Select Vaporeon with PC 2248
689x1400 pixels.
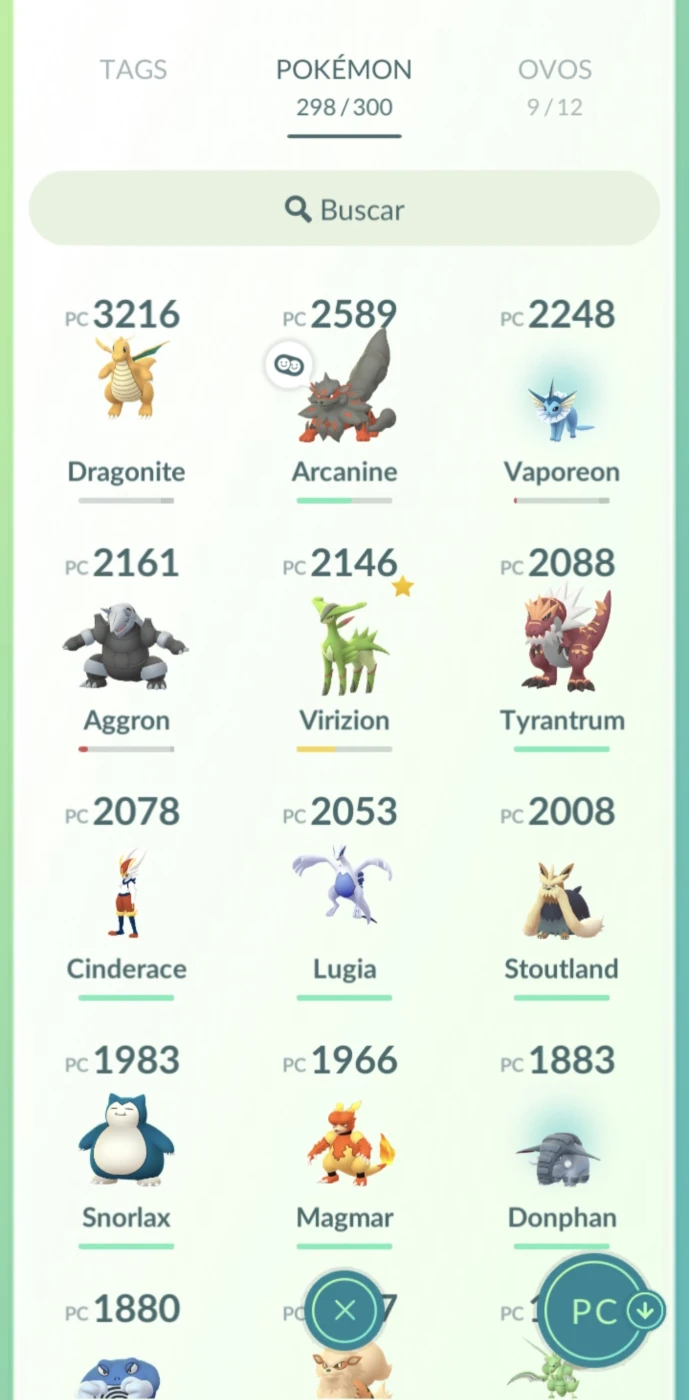(x=561, y=400)
